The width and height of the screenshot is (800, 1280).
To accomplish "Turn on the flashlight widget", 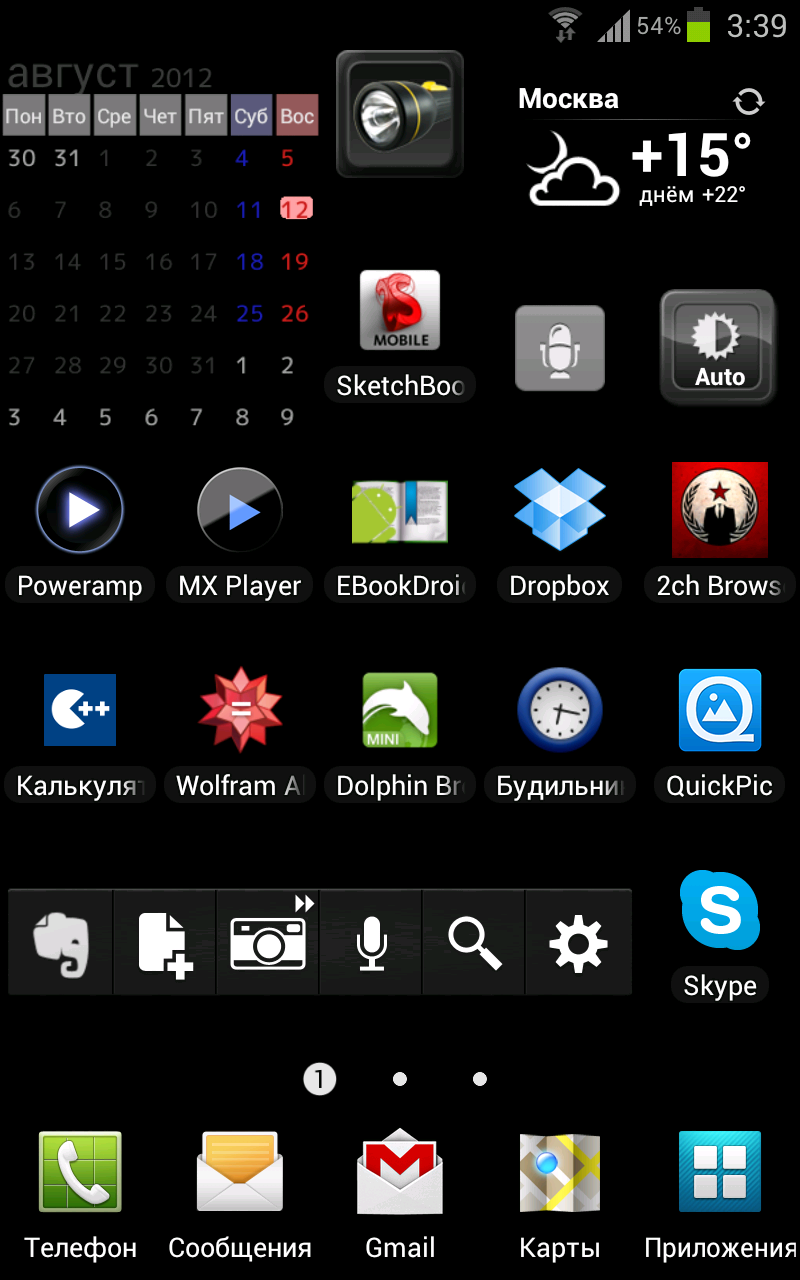I will (399, 114).
